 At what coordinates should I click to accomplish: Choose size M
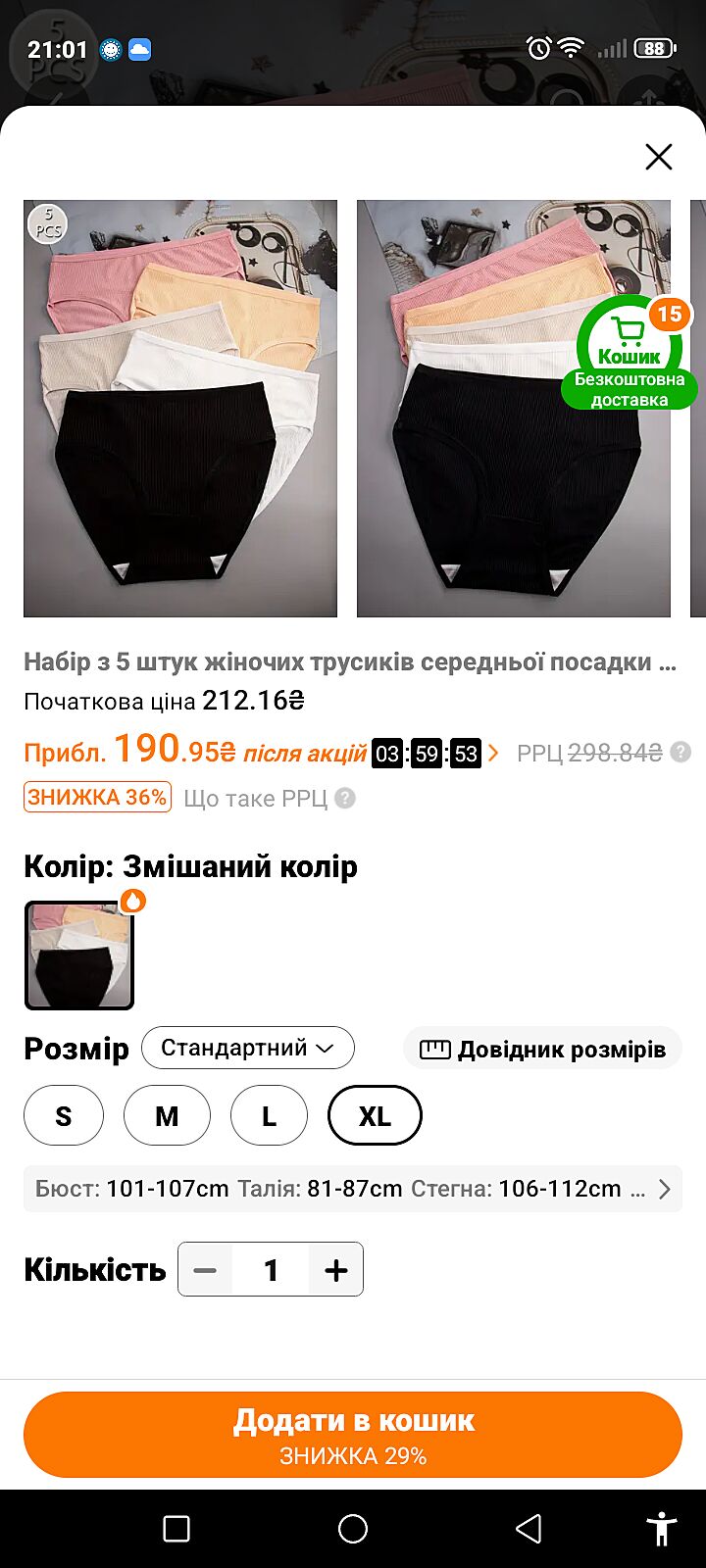167,1115
